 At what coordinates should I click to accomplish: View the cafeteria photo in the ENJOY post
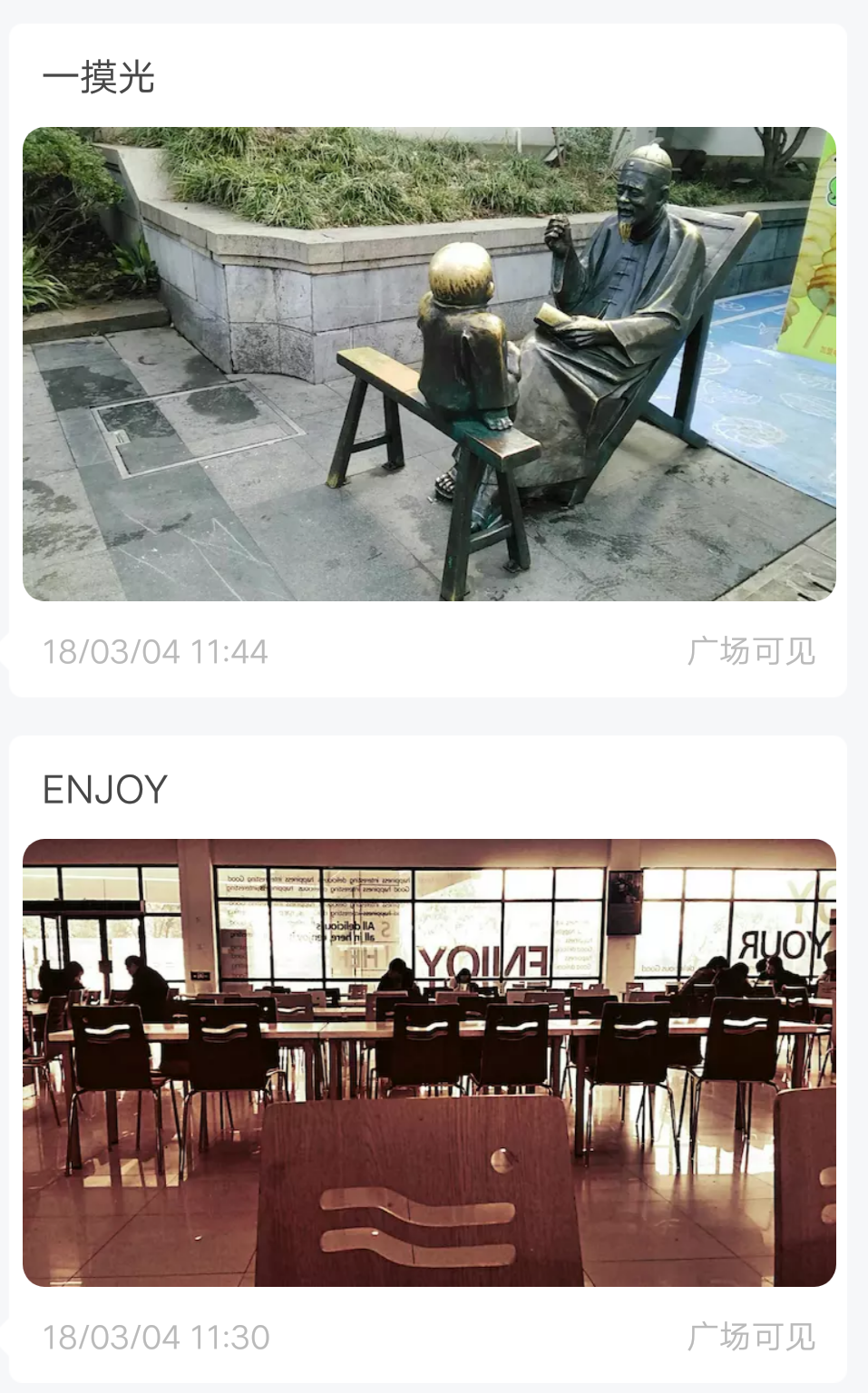pyautogui.click(x=429, y=1062)
